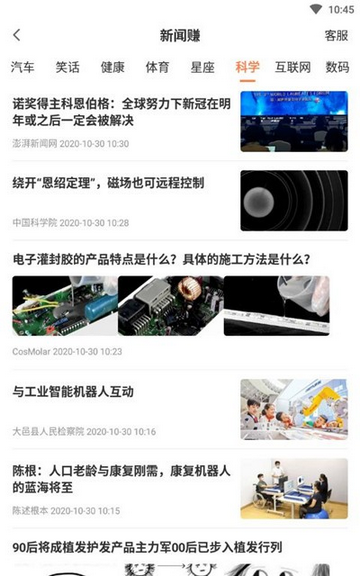Screen dimensions: 360x576
Task: Open the 数码 tab
Action: (x=337, y=67)
